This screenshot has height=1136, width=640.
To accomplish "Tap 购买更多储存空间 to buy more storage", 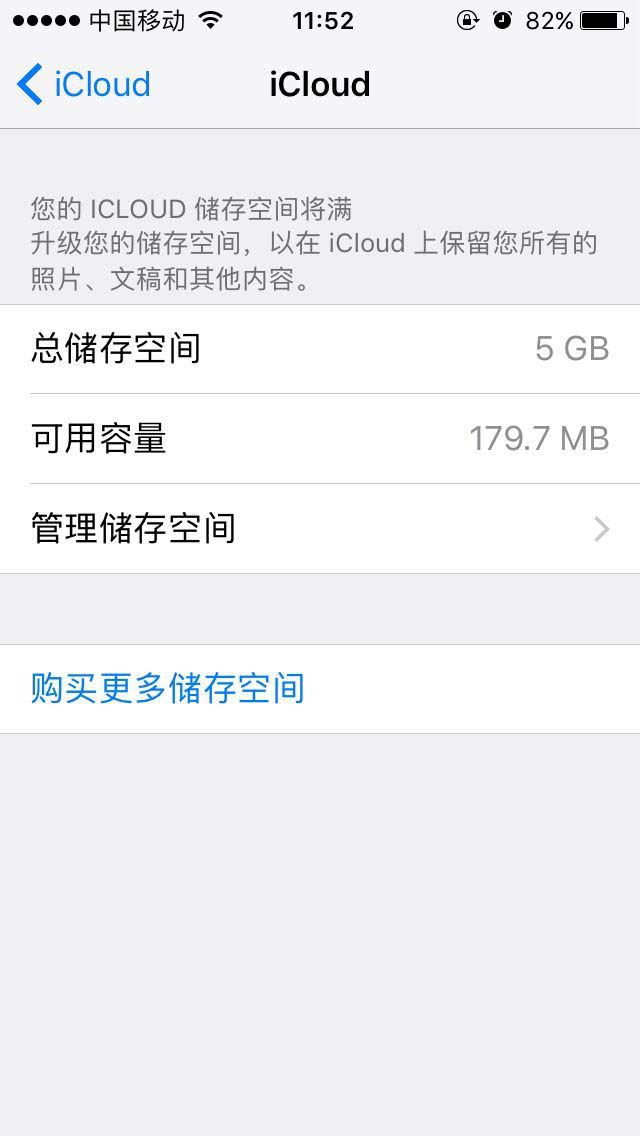I will click(x=168, y=689).
